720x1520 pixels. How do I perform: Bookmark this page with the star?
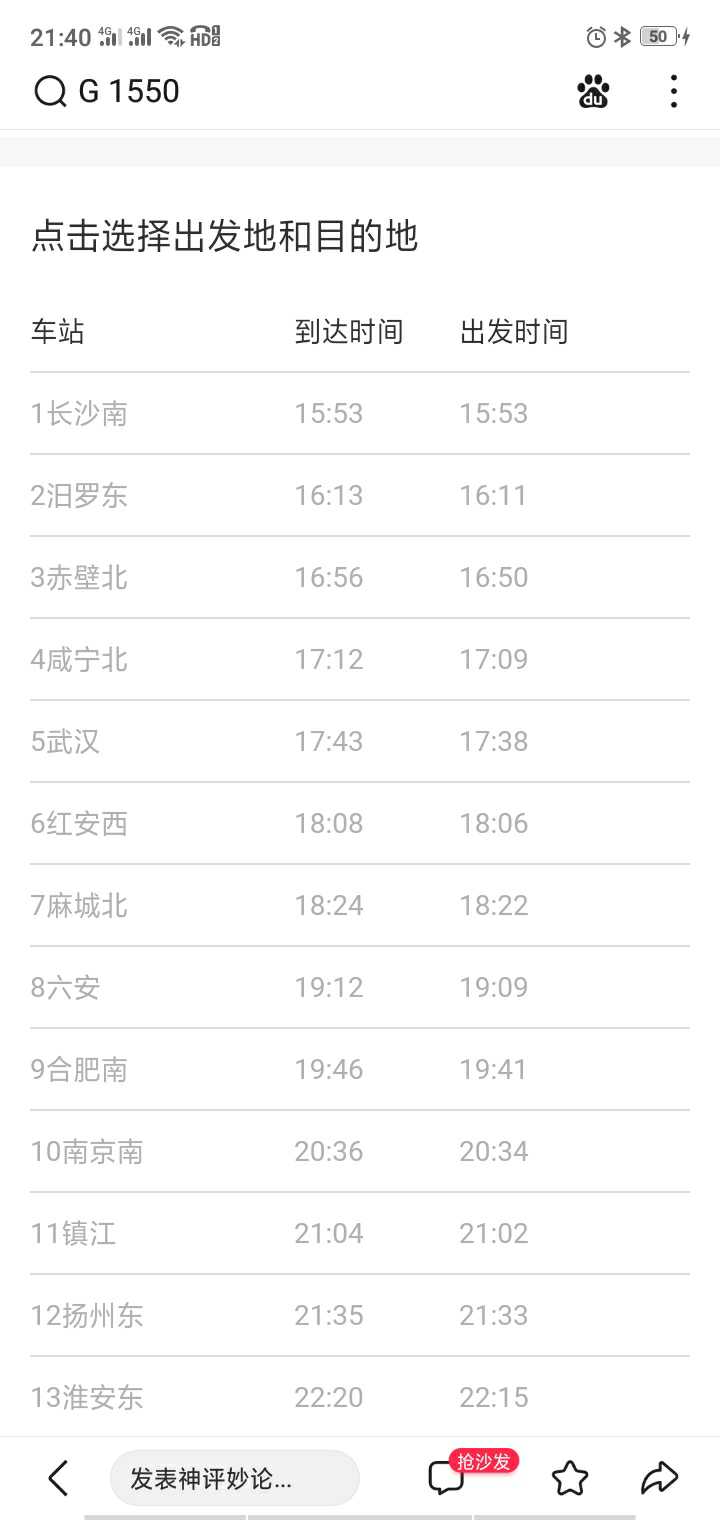[570, 1478]
